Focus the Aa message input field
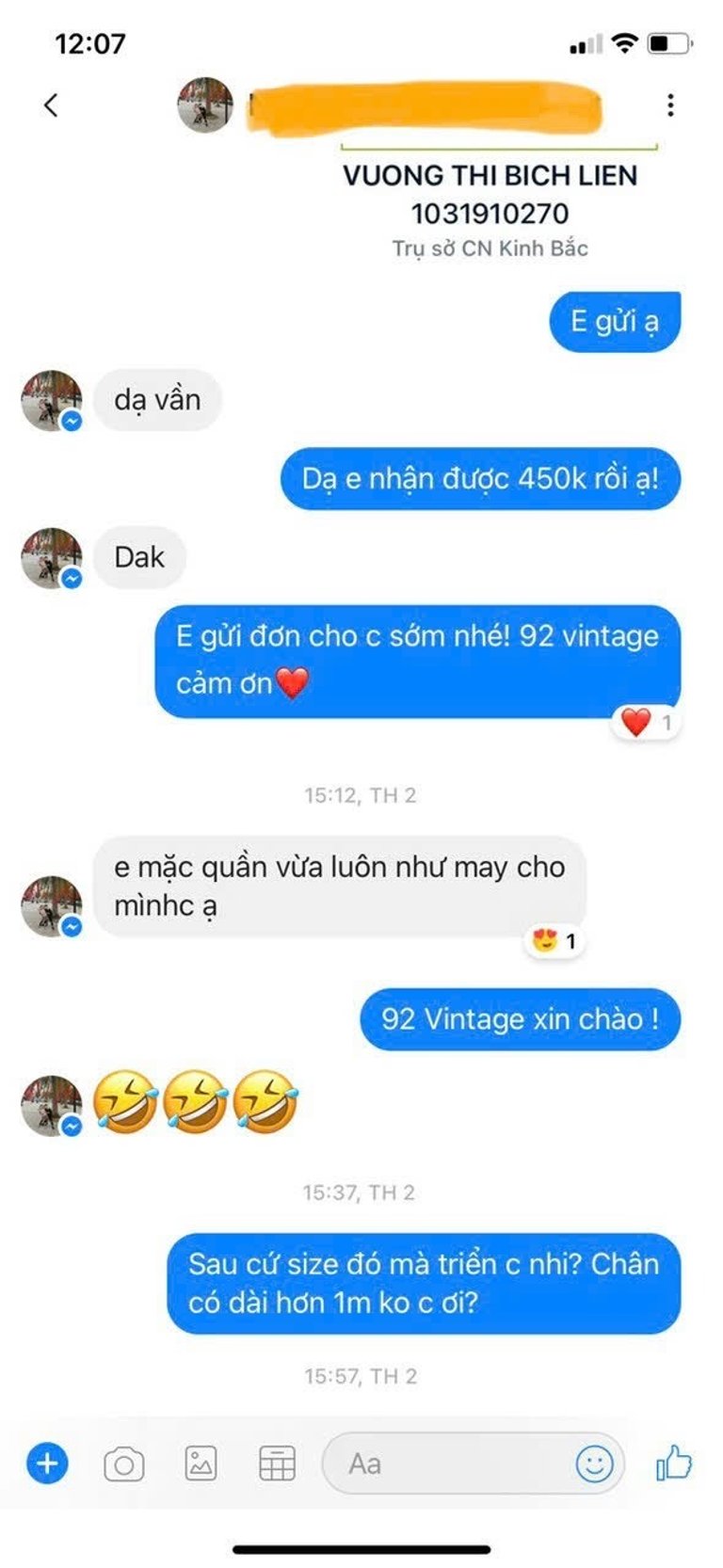723x1568 pixels. [442, 1464]
